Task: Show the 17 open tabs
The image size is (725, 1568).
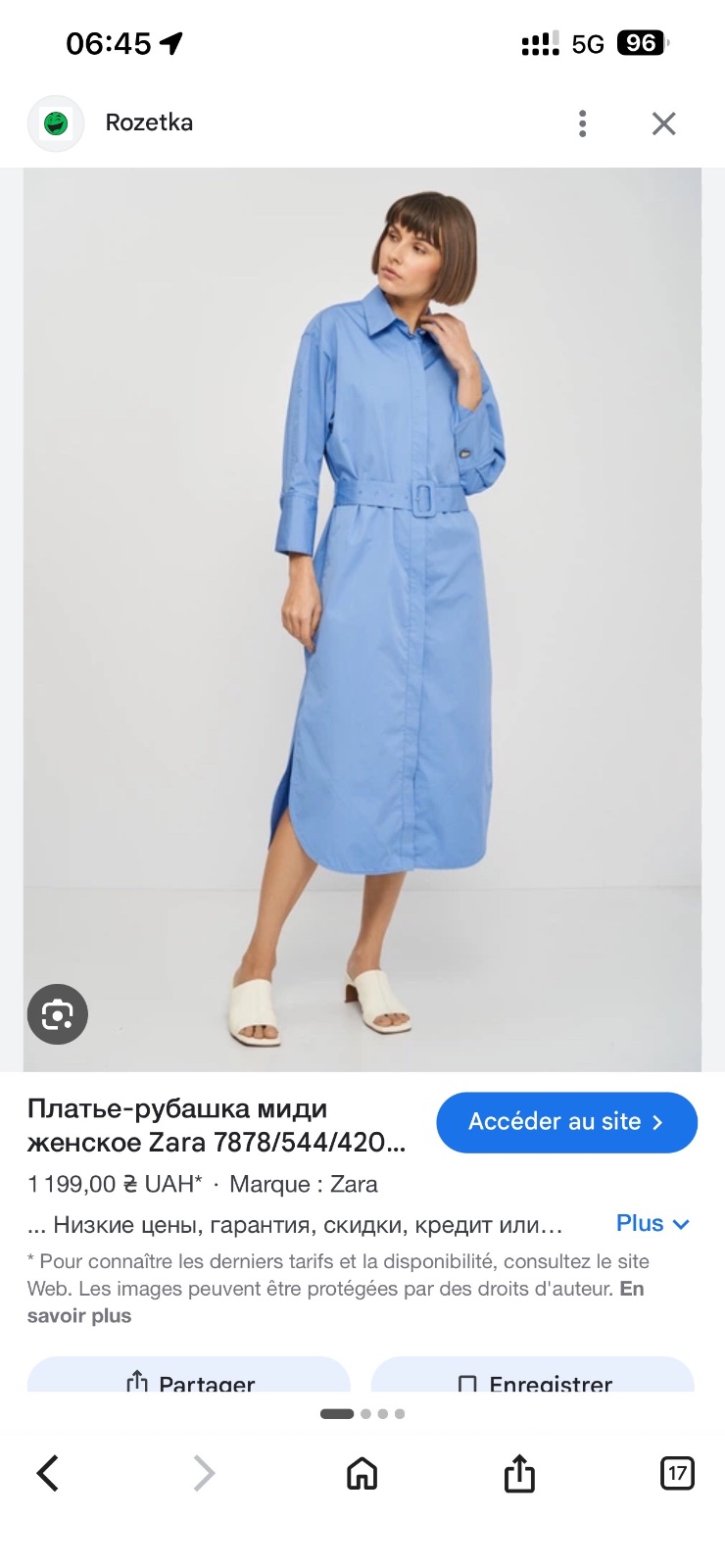Action: (x=677, y=1473)
